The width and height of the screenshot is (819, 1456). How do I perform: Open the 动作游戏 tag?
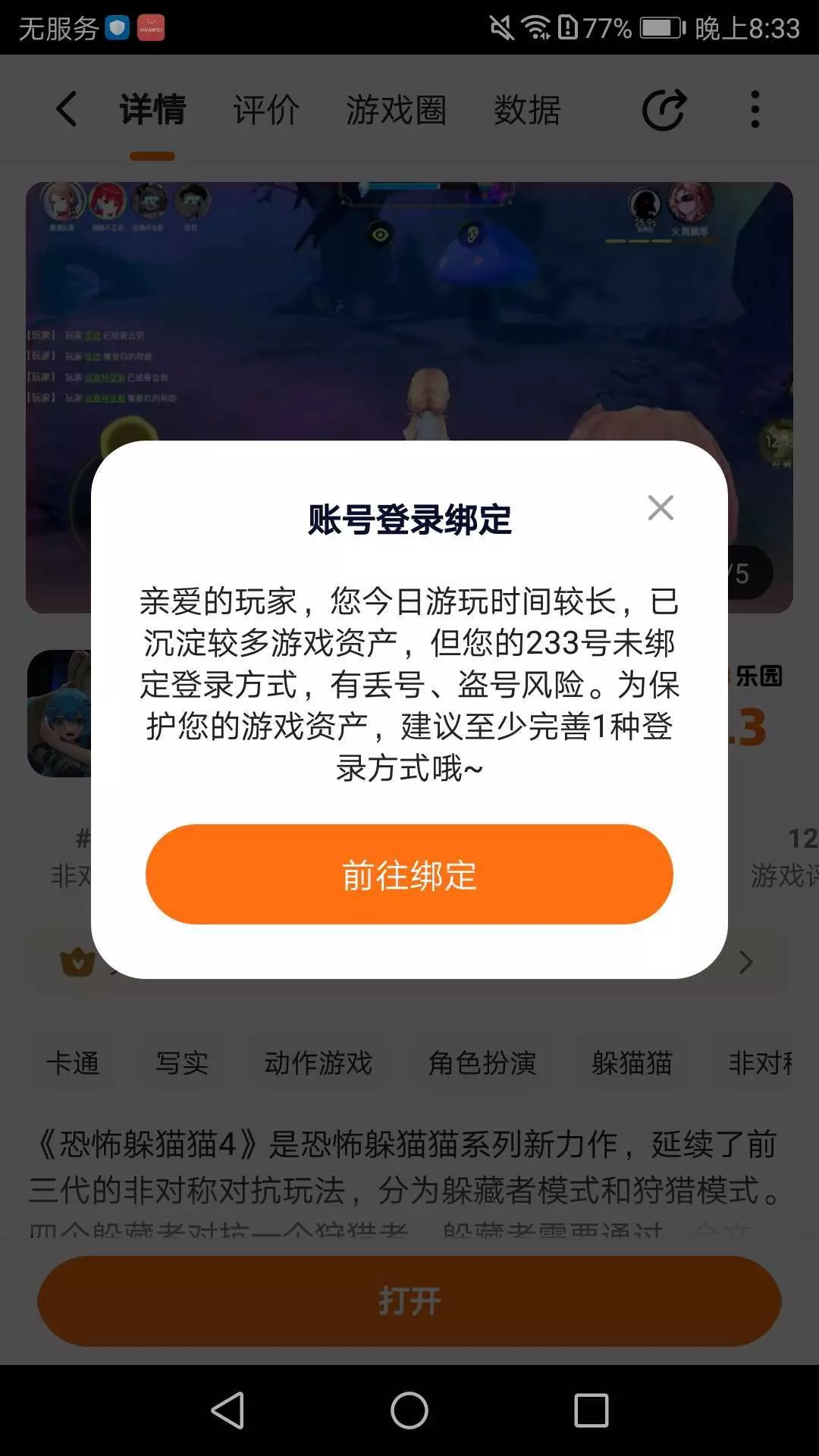click(x=318, y=1063)
